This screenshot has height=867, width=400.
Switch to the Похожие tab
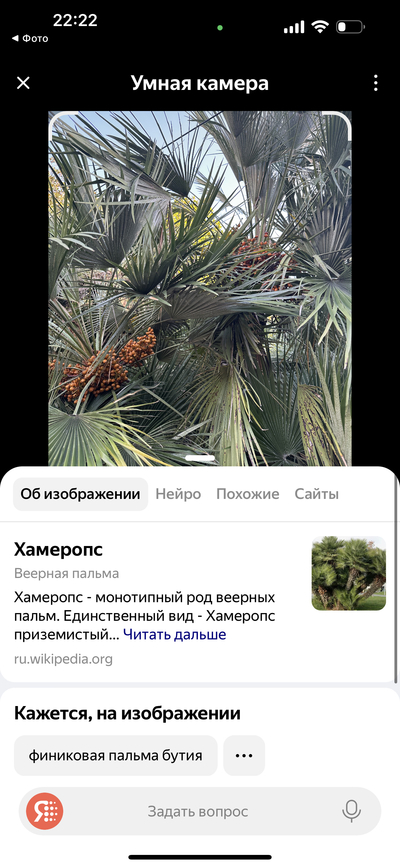(x=248, y=494)
